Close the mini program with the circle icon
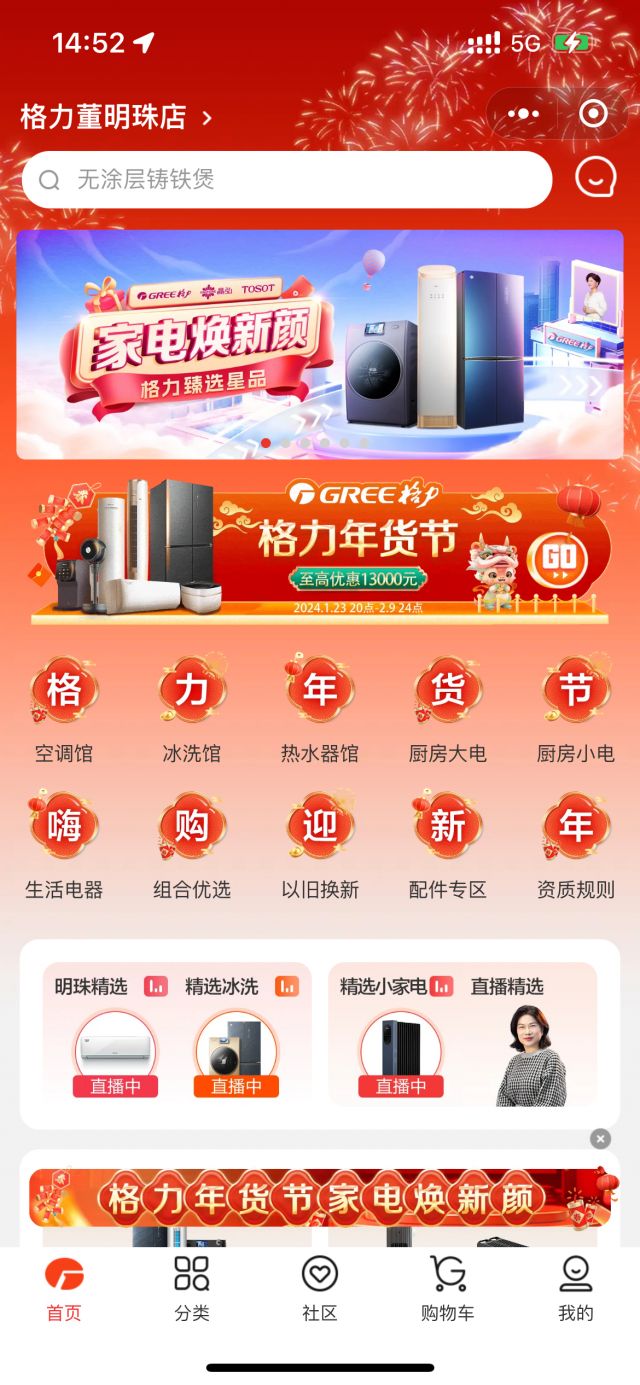 594,114
